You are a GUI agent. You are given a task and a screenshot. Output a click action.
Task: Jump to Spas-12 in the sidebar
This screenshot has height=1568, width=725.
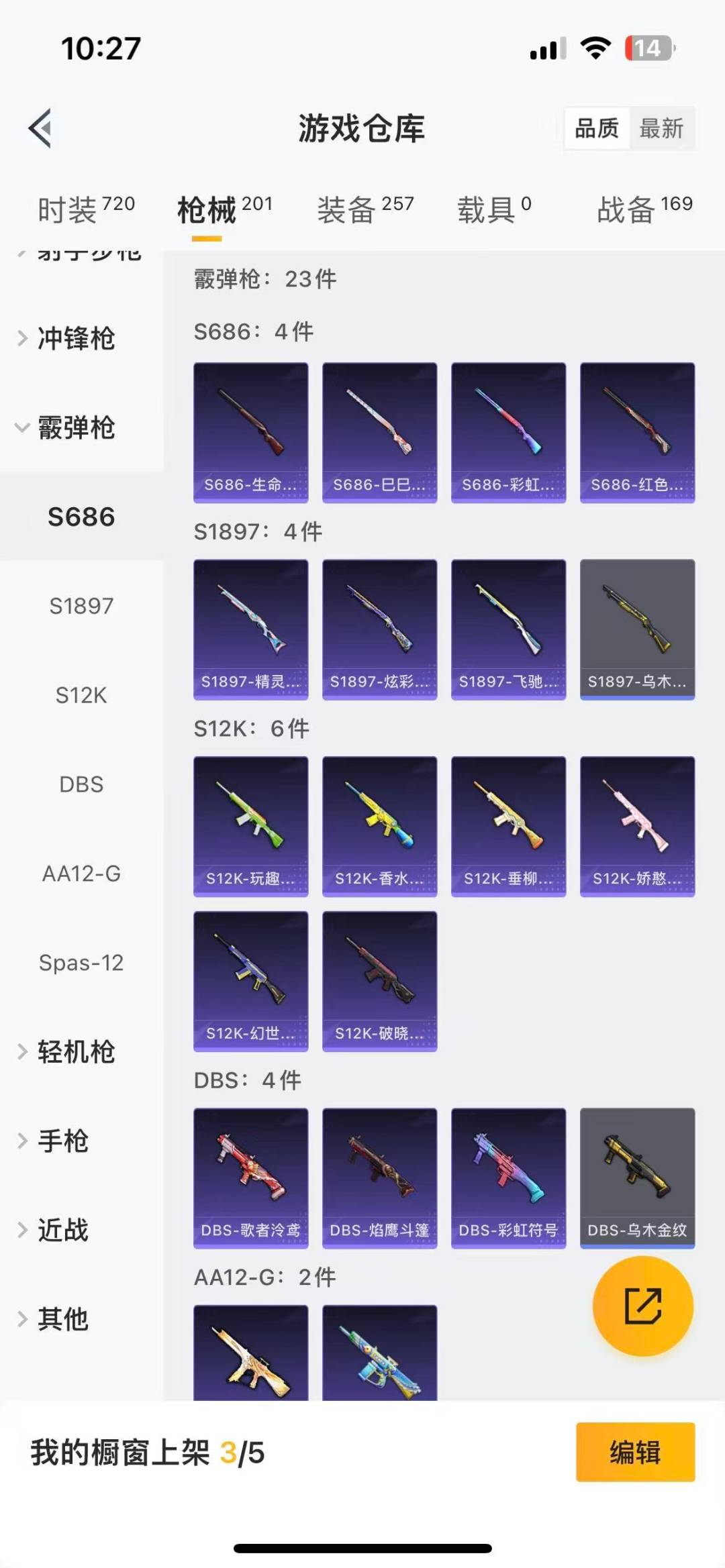pos(81,963)
